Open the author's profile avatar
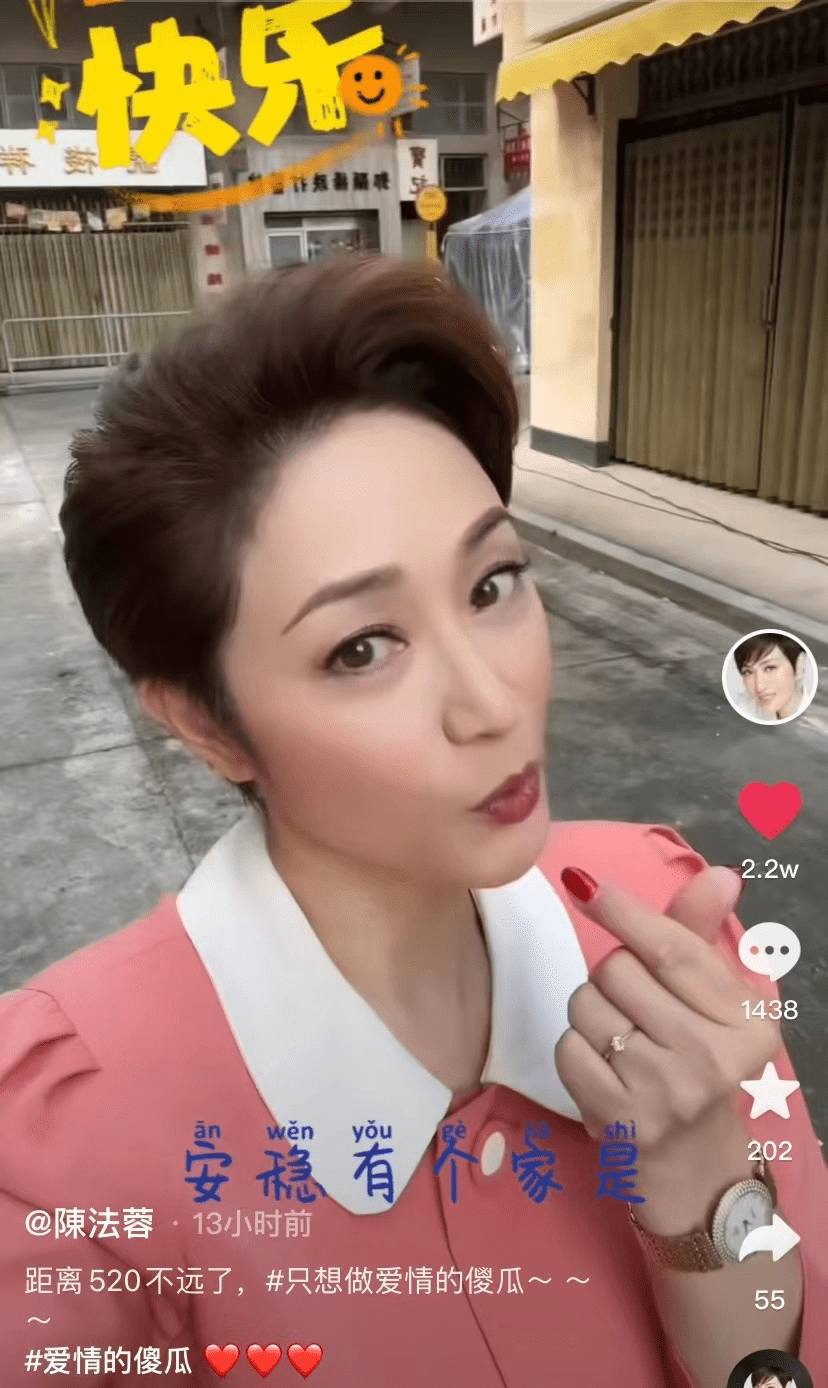The height and width of the screenshot is (1388, 828). [769, 677]
